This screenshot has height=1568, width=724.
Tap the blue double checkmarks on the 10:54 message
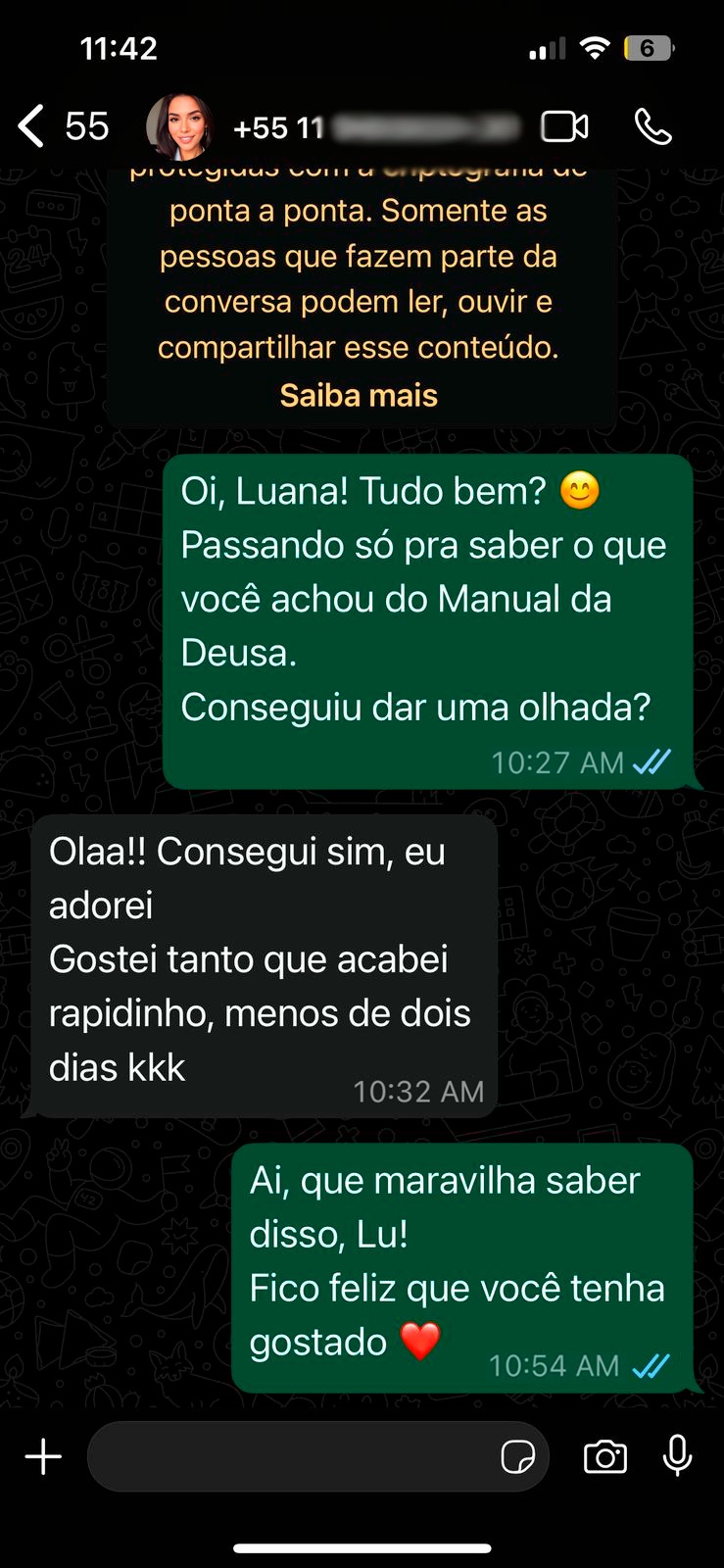click(x=650, y=1364)
